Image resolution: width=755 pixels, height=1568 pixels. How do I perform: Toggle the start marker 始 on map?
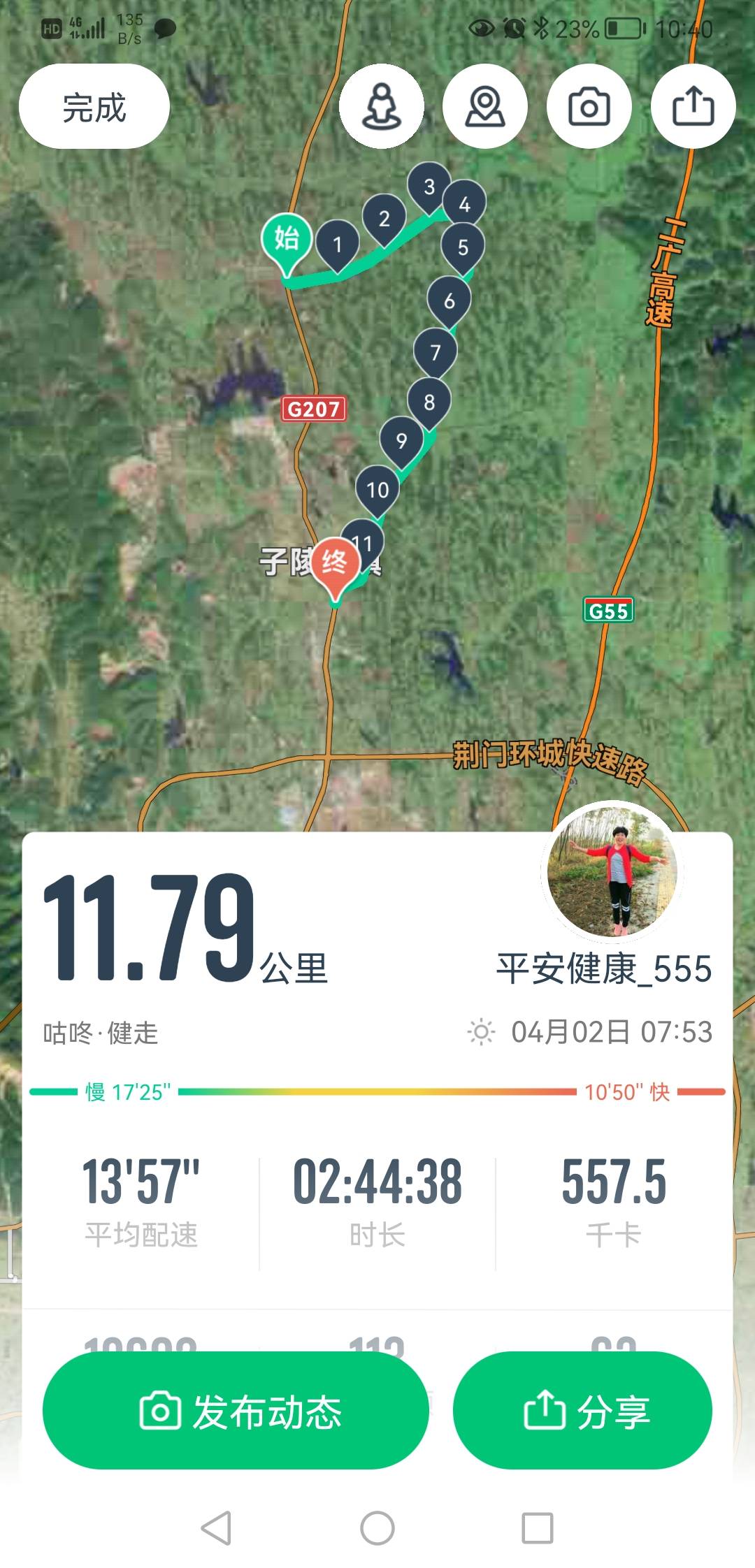coord(287,239)
